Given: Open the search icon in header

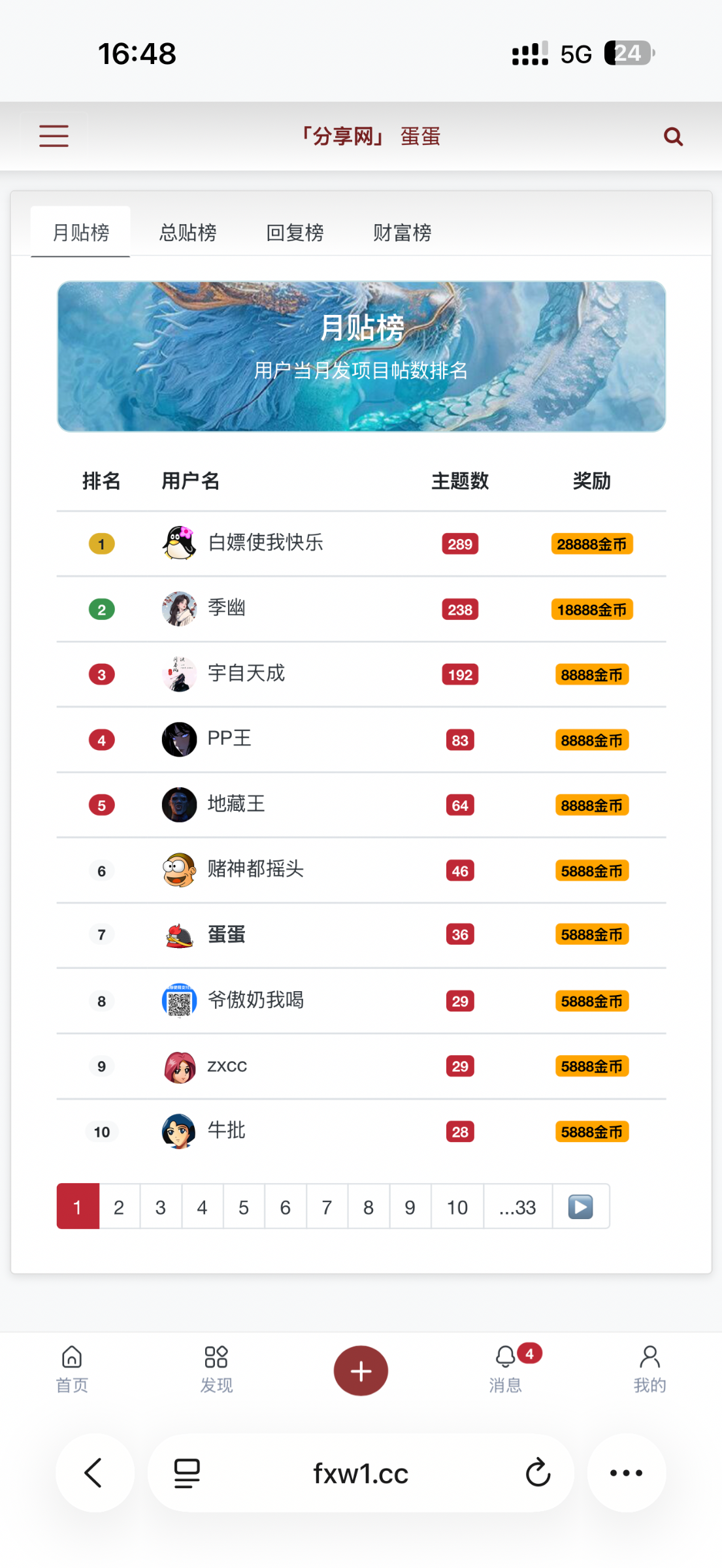Looking at the screenshot, I should pos(673,137).
